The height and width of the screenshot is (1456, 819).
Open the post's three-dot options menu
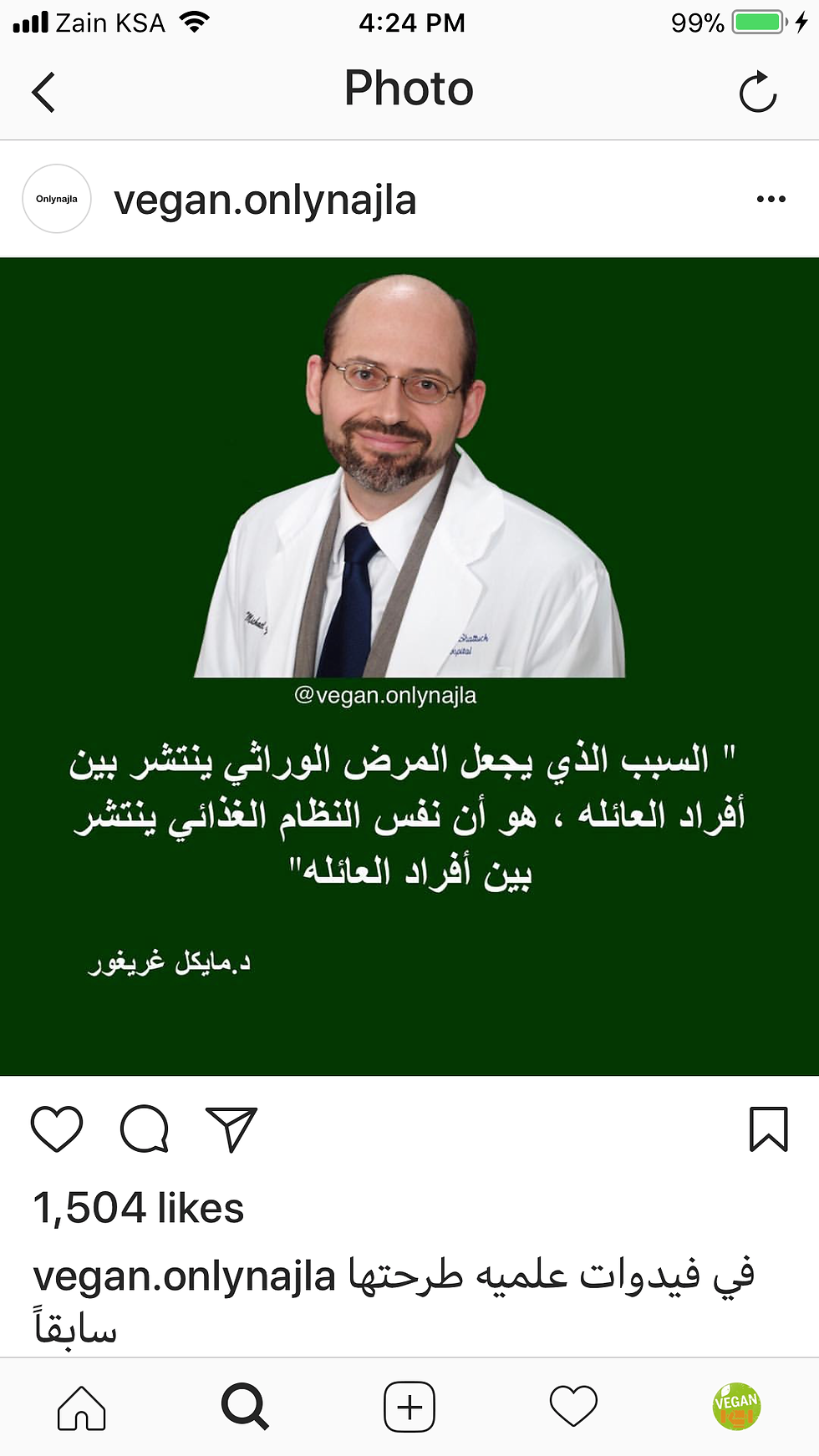pyautogui.click(x=771, y=199)
